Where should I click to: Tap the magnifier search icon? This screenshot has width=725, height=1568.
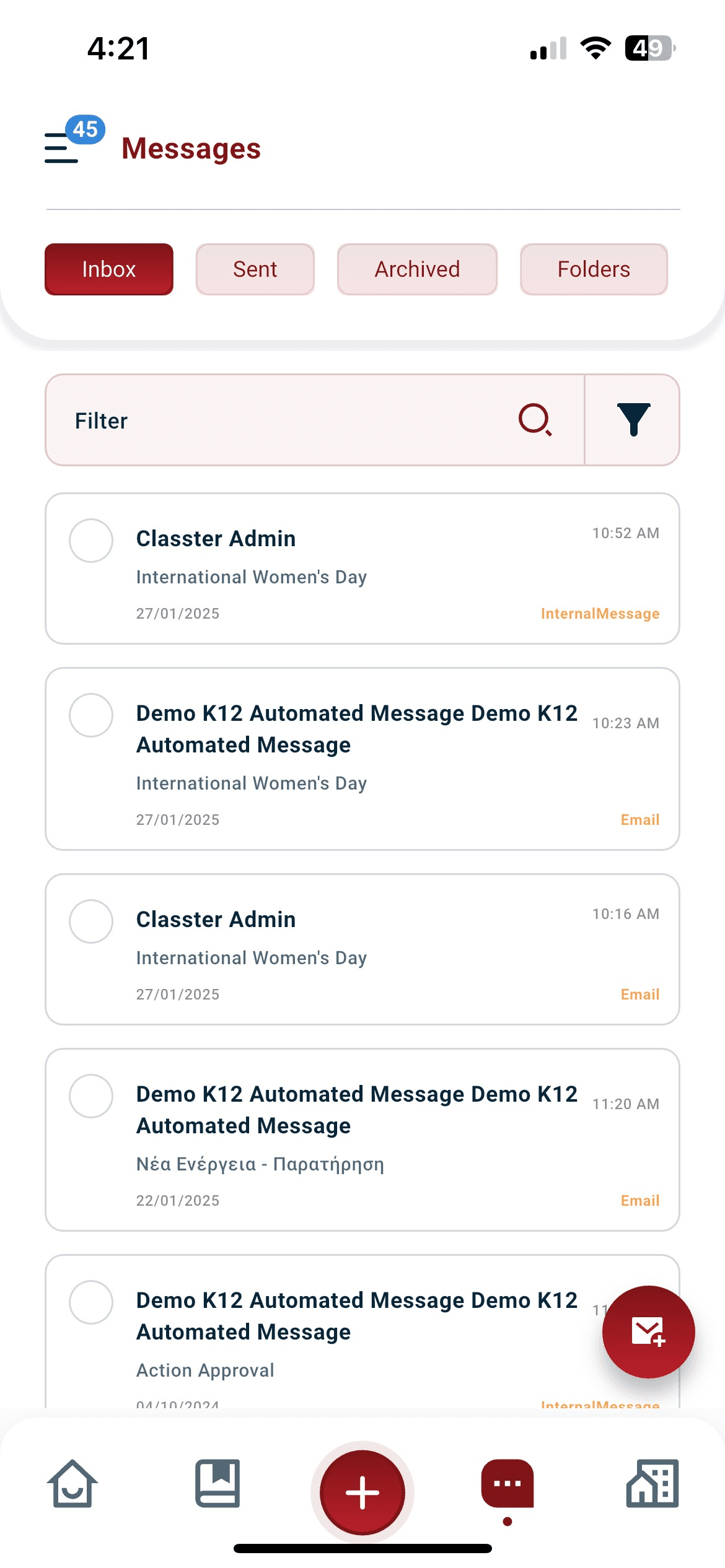pos(535,420)
